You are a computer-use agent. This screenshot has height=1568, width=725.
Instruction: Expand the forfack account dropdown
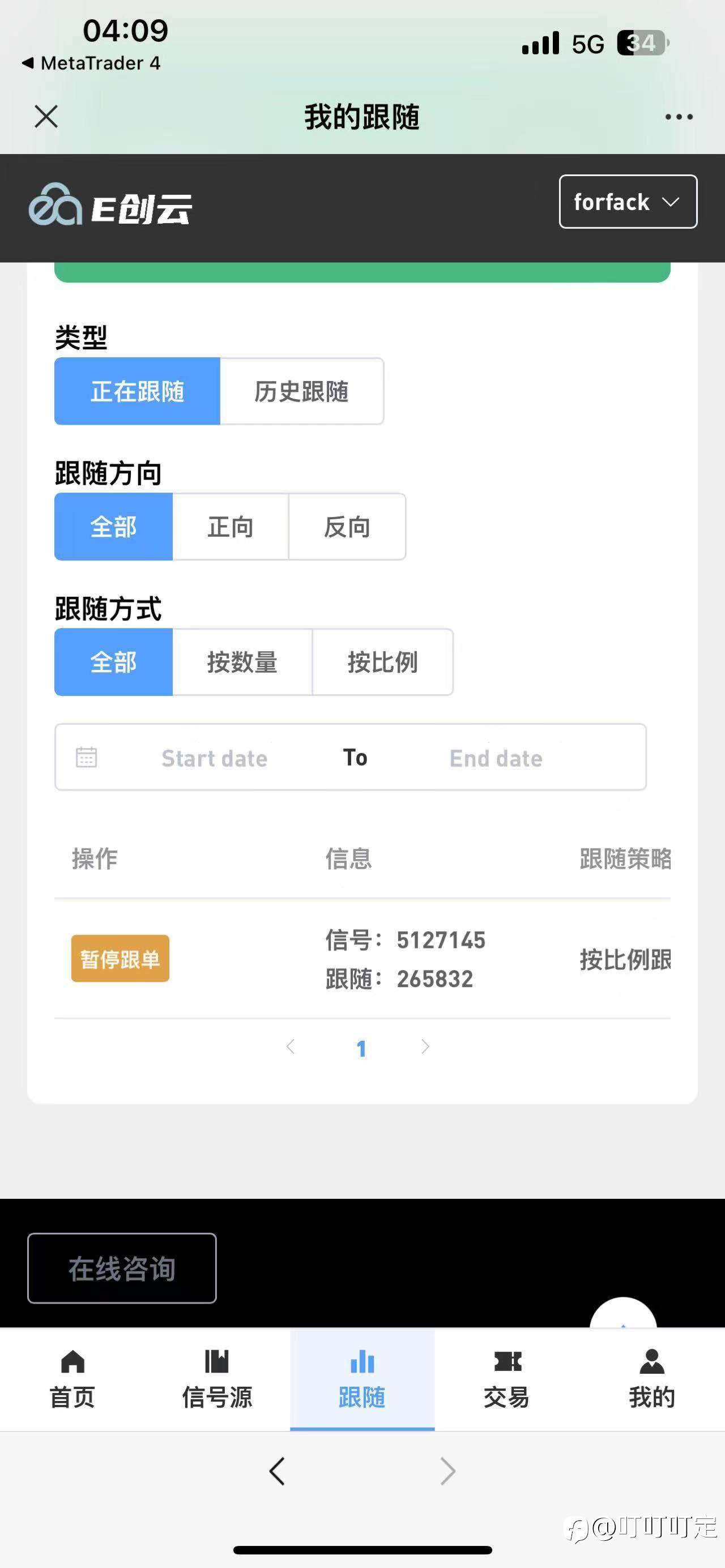pyautogui.click(x=628, y=202)
